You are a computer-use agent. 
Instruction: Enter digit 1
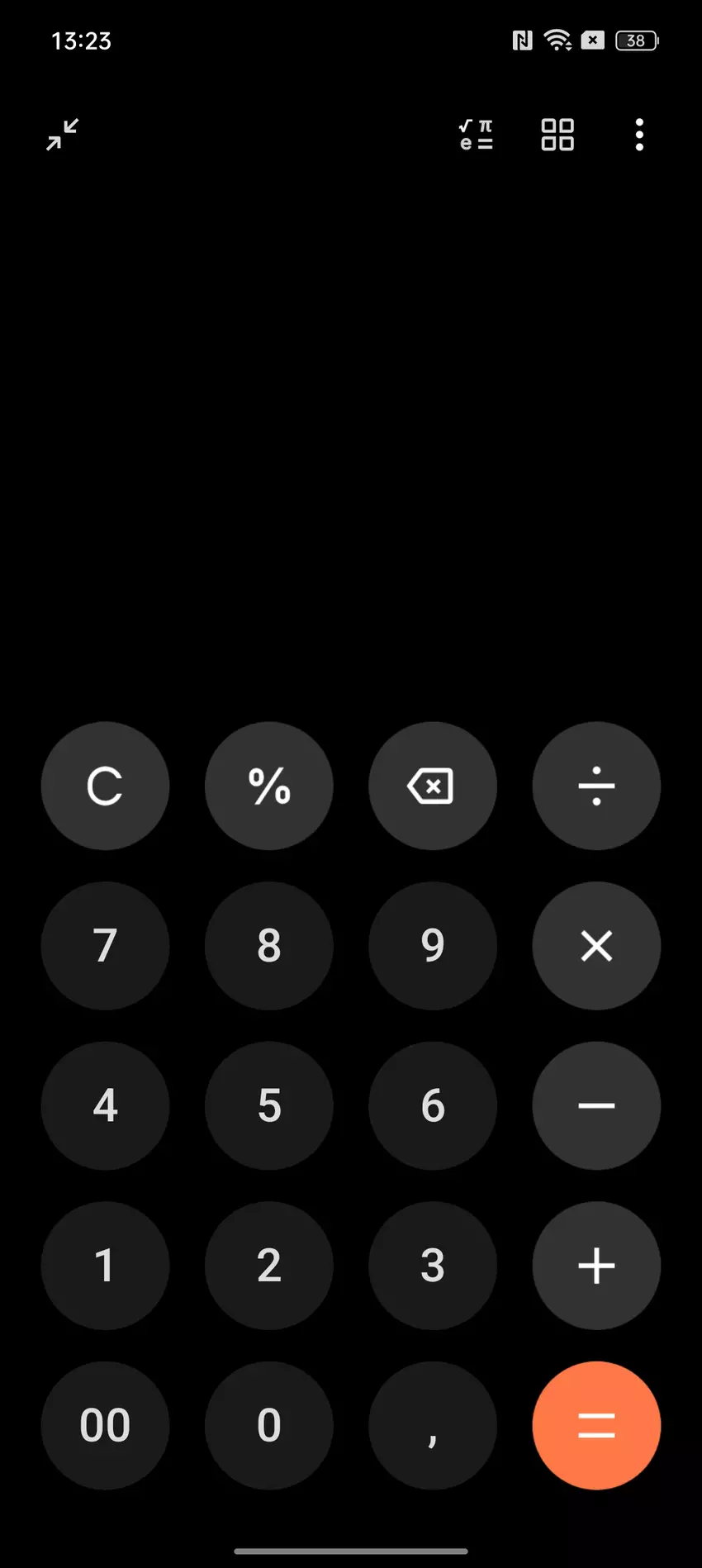click(x=105, y=1266)
